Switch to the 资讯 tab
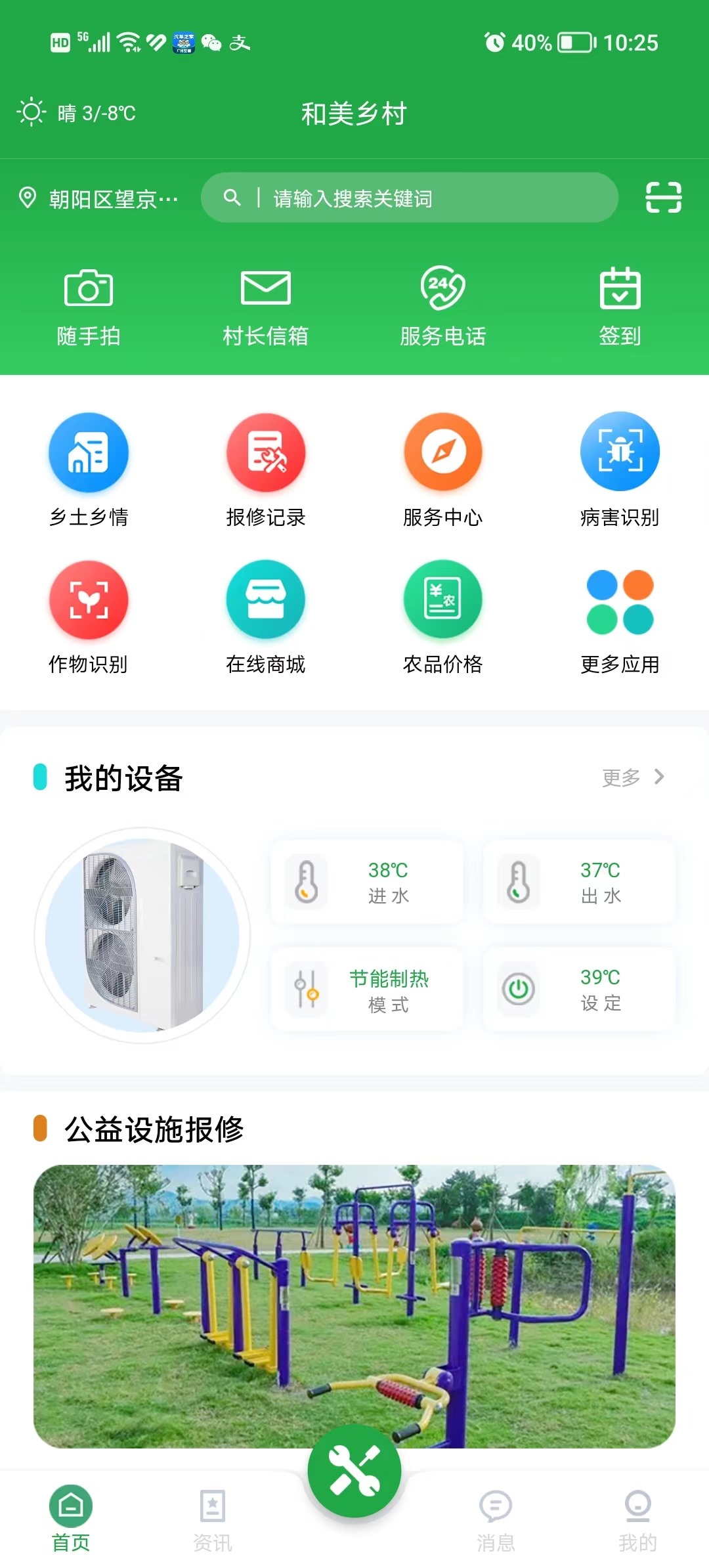This screenshot has width=709, height=1568. 213,1519
